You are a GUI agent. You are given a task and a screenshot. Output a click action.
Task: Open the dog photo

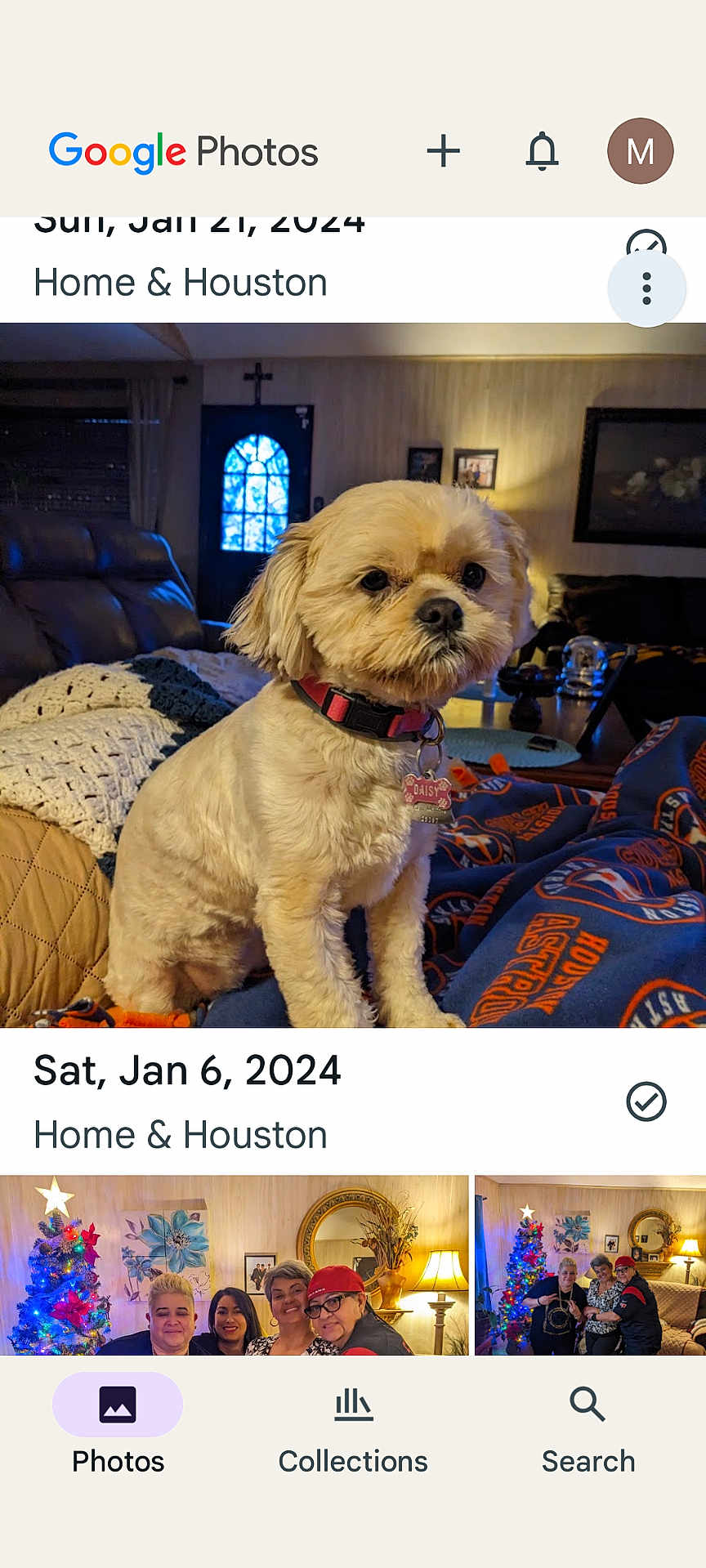[x=353, y=674]
